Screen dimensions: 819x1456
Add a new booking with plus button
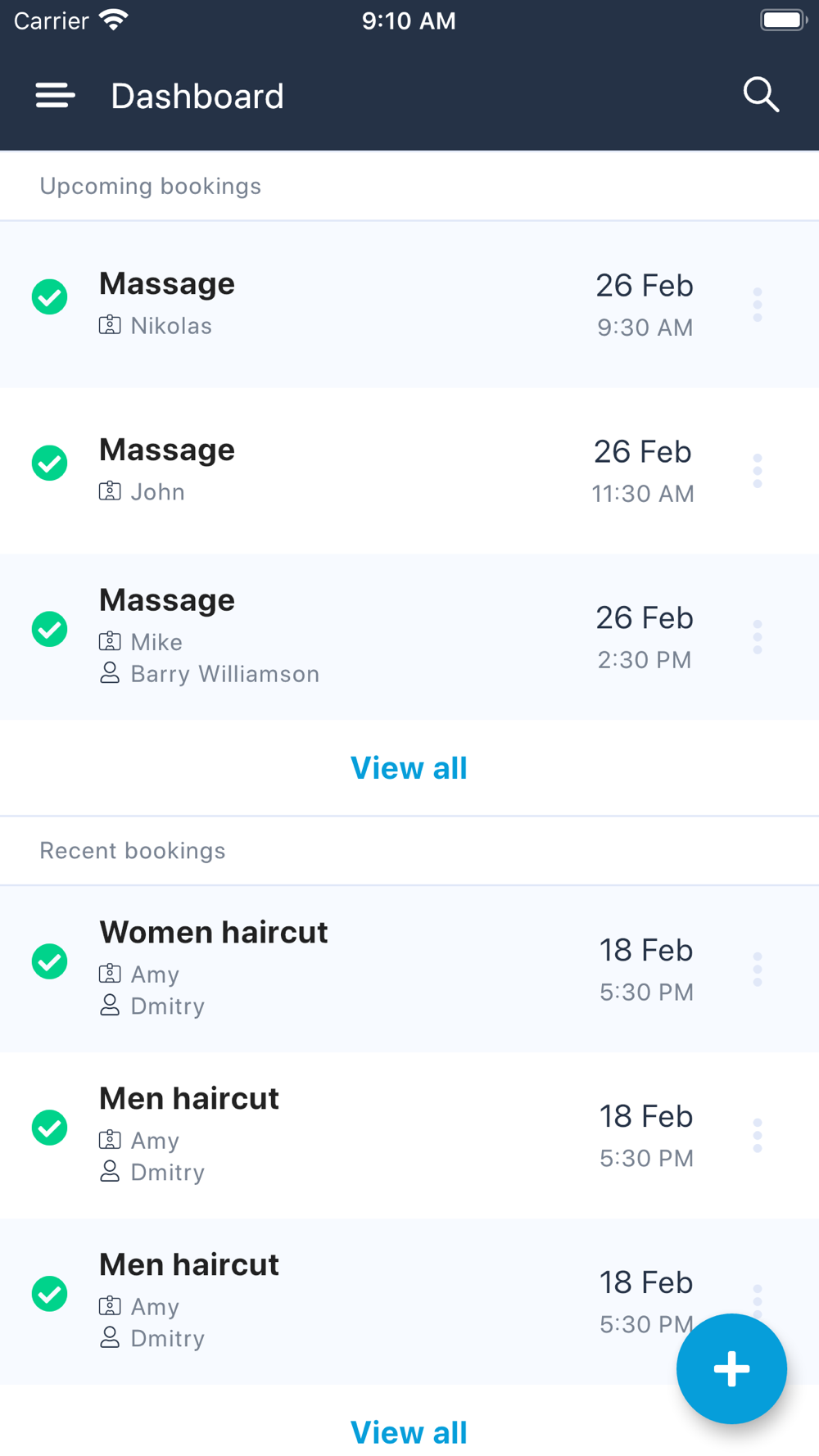[731, 1368]
